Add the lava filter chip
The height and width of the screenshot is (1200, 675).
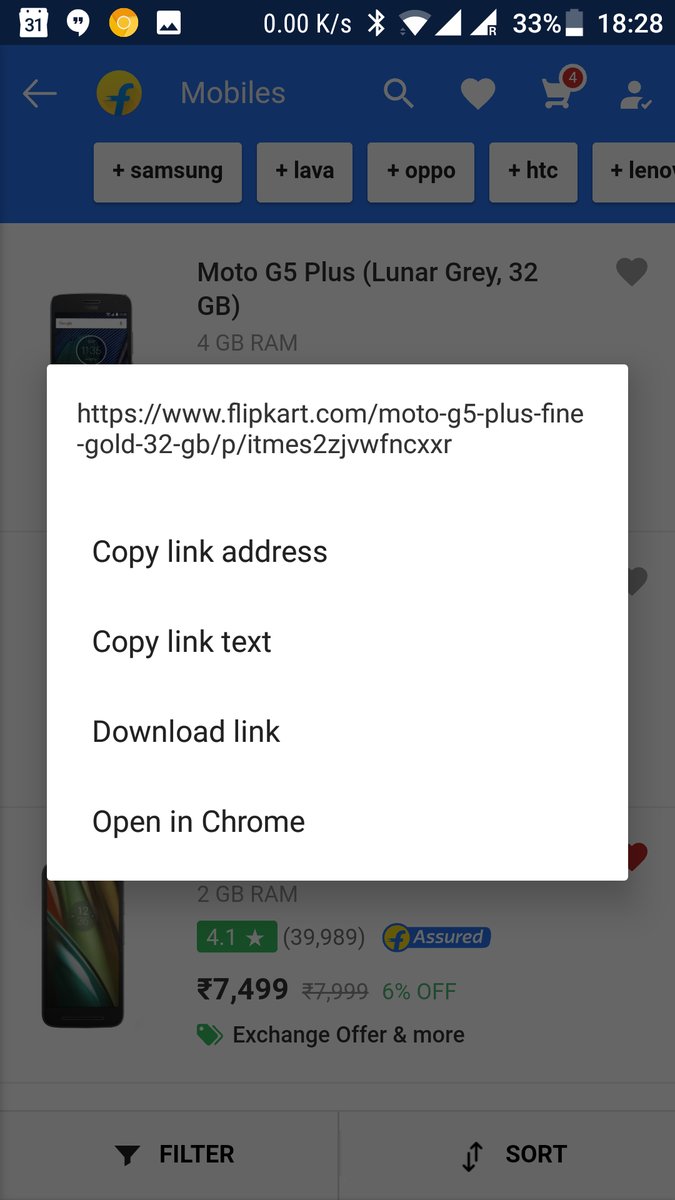[x=304, y=171]
